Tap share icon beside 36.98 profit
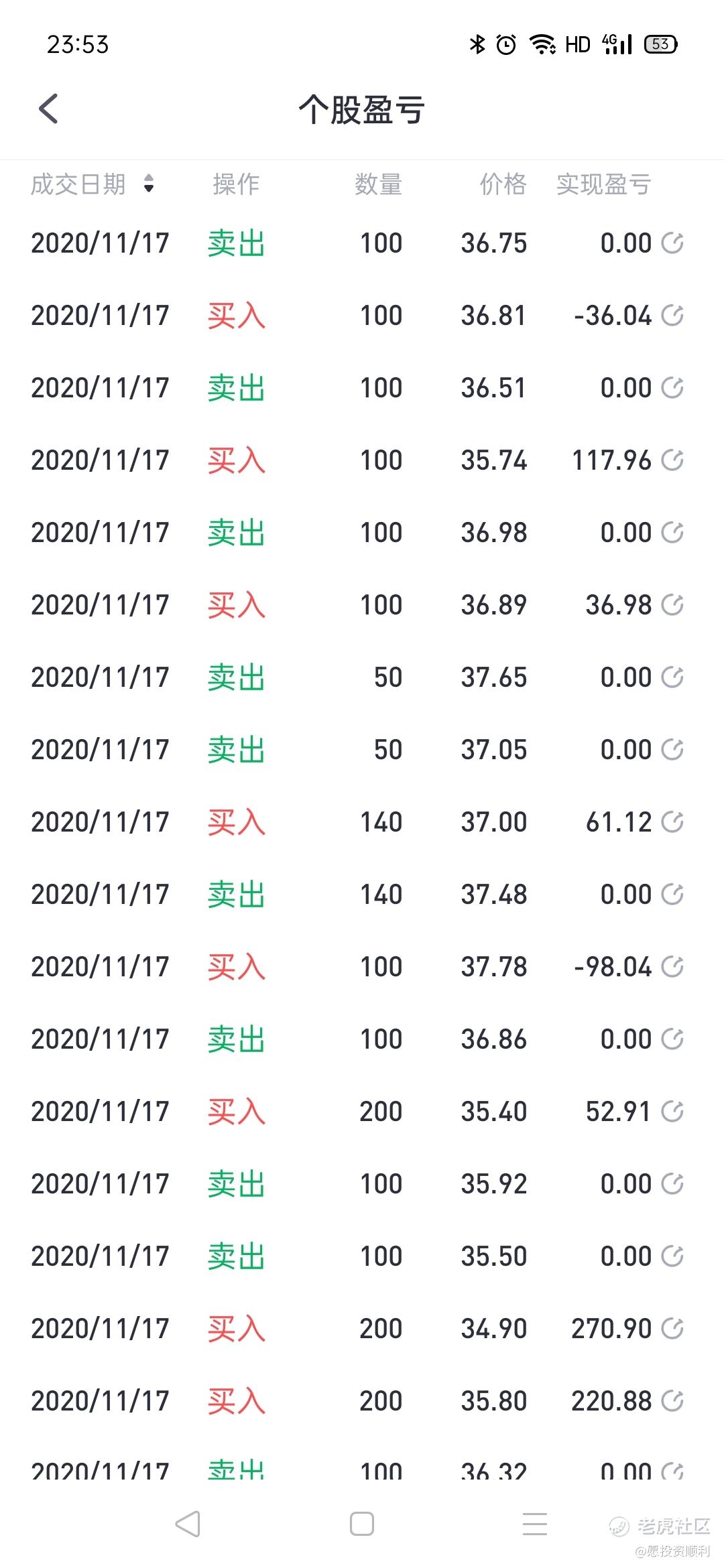The width and height of the screenshot is (724, 1568). pos(672,604)
